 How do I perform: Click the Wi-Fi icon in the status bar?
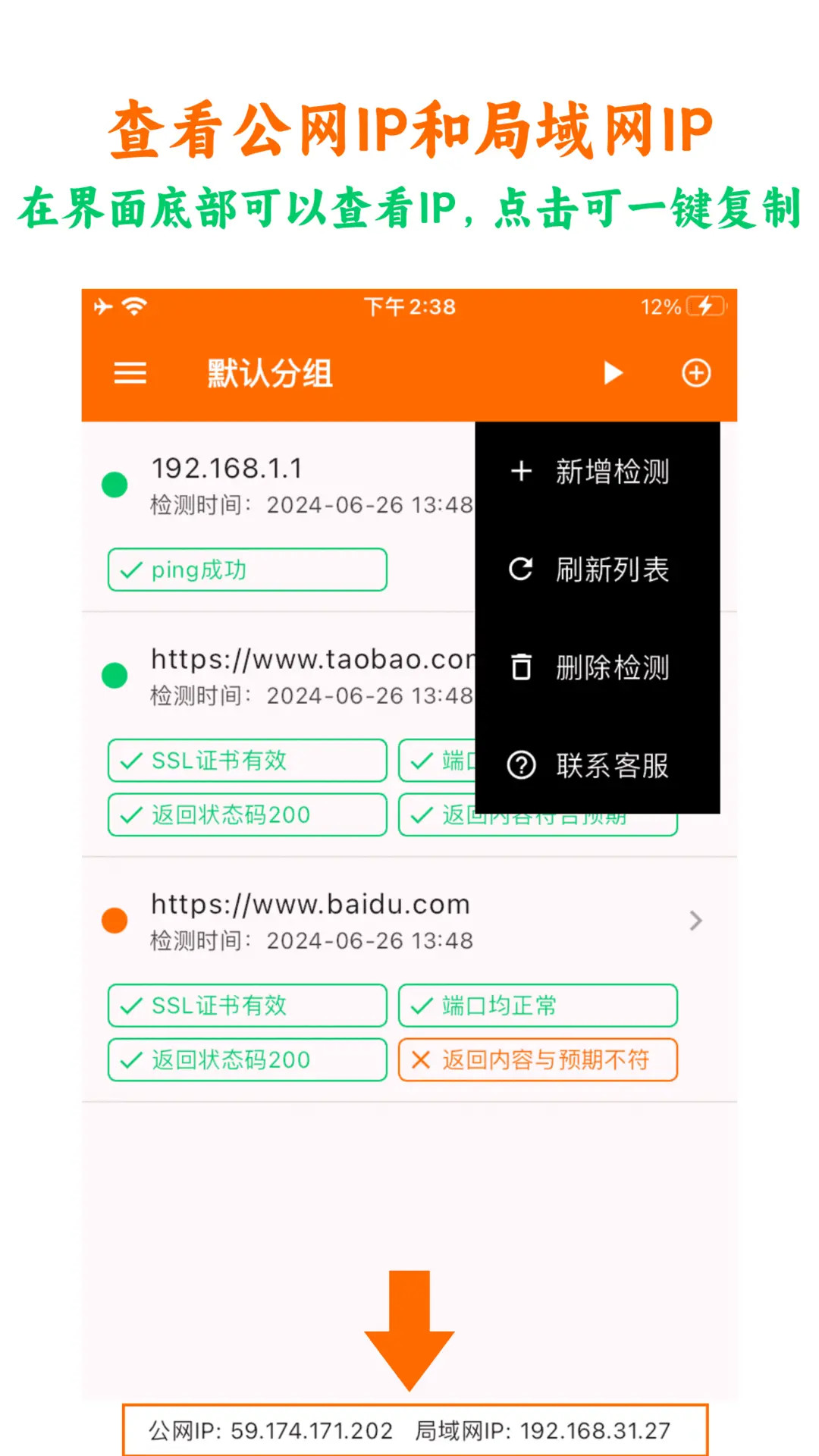133,306
